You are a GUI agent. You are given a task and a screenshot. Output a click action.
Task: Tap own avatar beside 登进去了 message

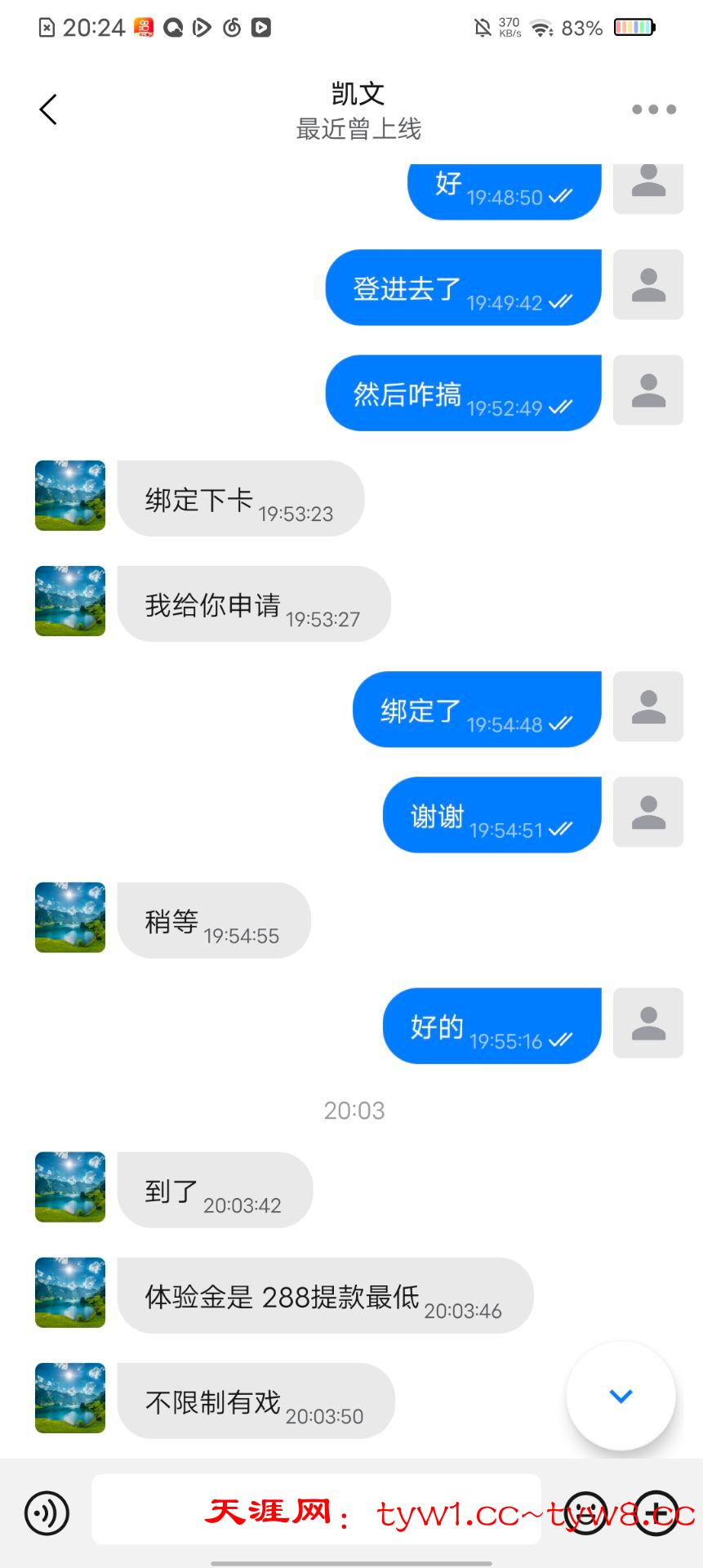tap(647, 285)
